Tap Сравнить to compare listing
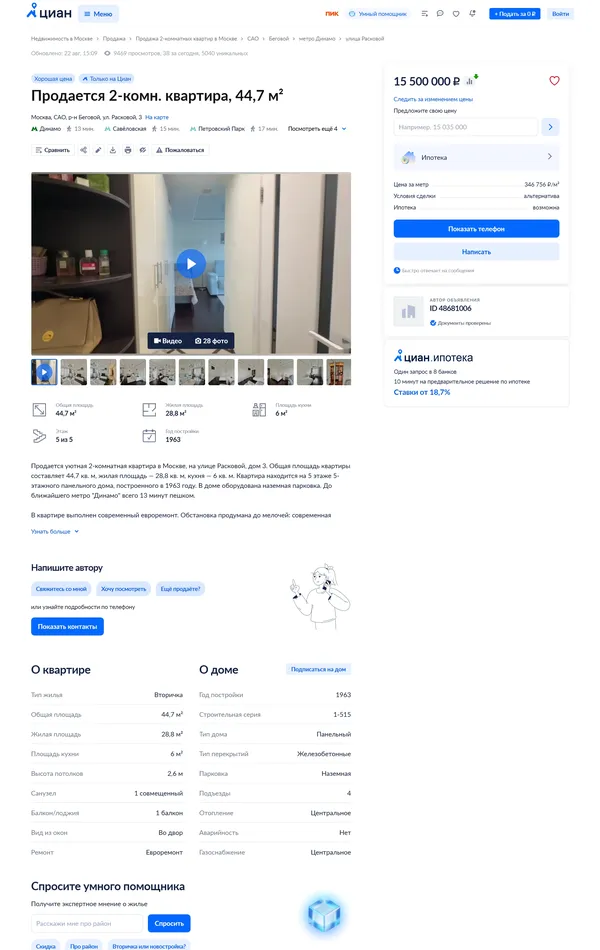600x950 pixels. pyautogui.click(x=52, y=150)
